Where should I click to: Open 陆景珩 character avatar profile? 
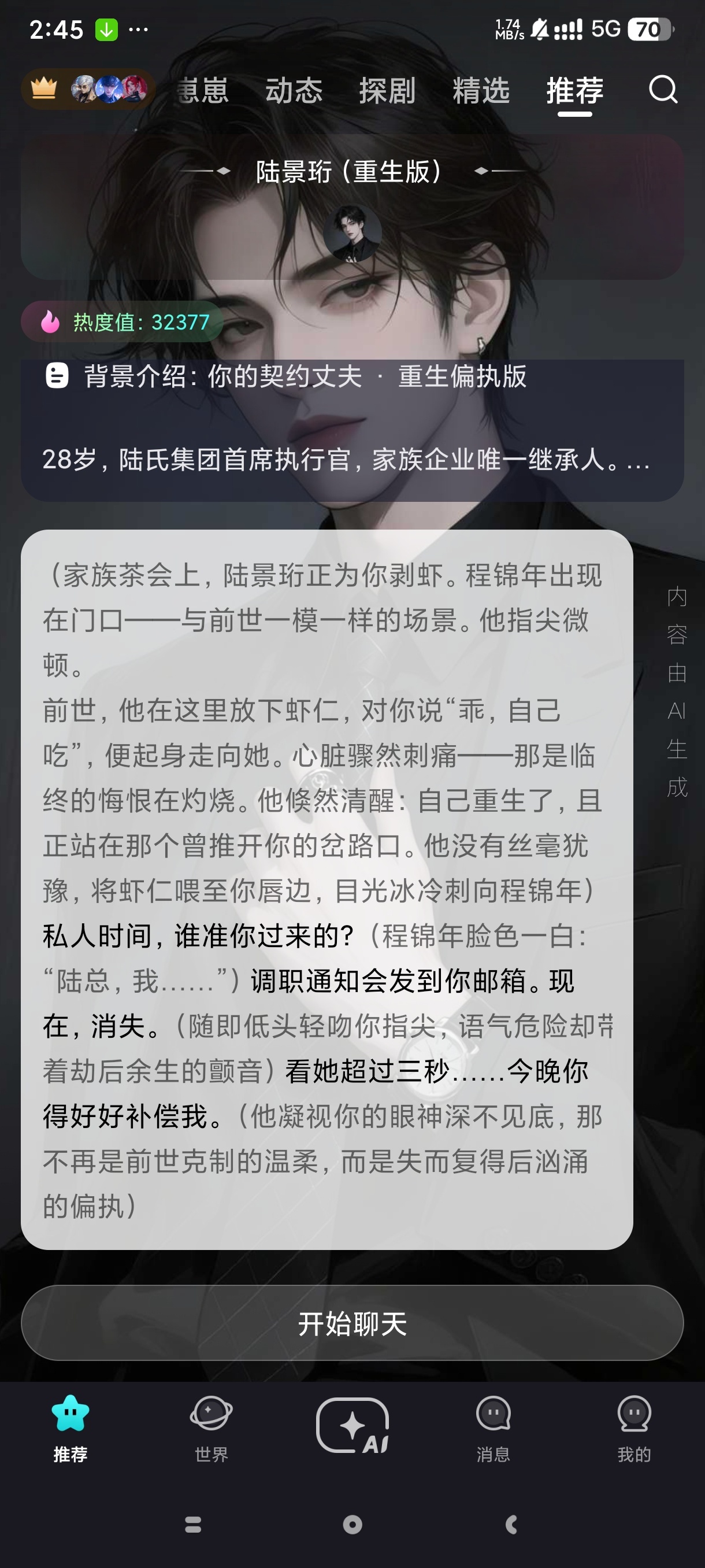tap(352, 233)
